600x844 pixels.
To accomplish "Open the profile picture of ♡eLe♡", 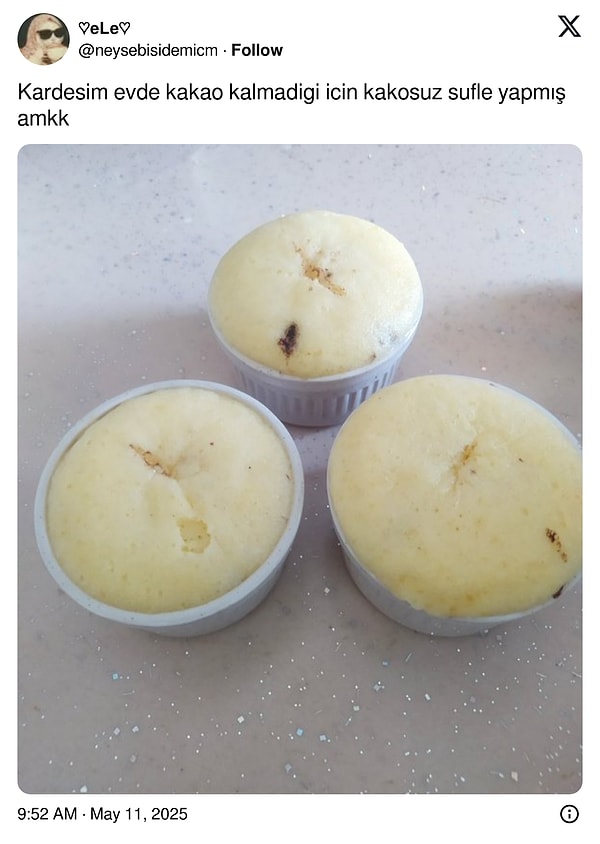I will [43, 39].
